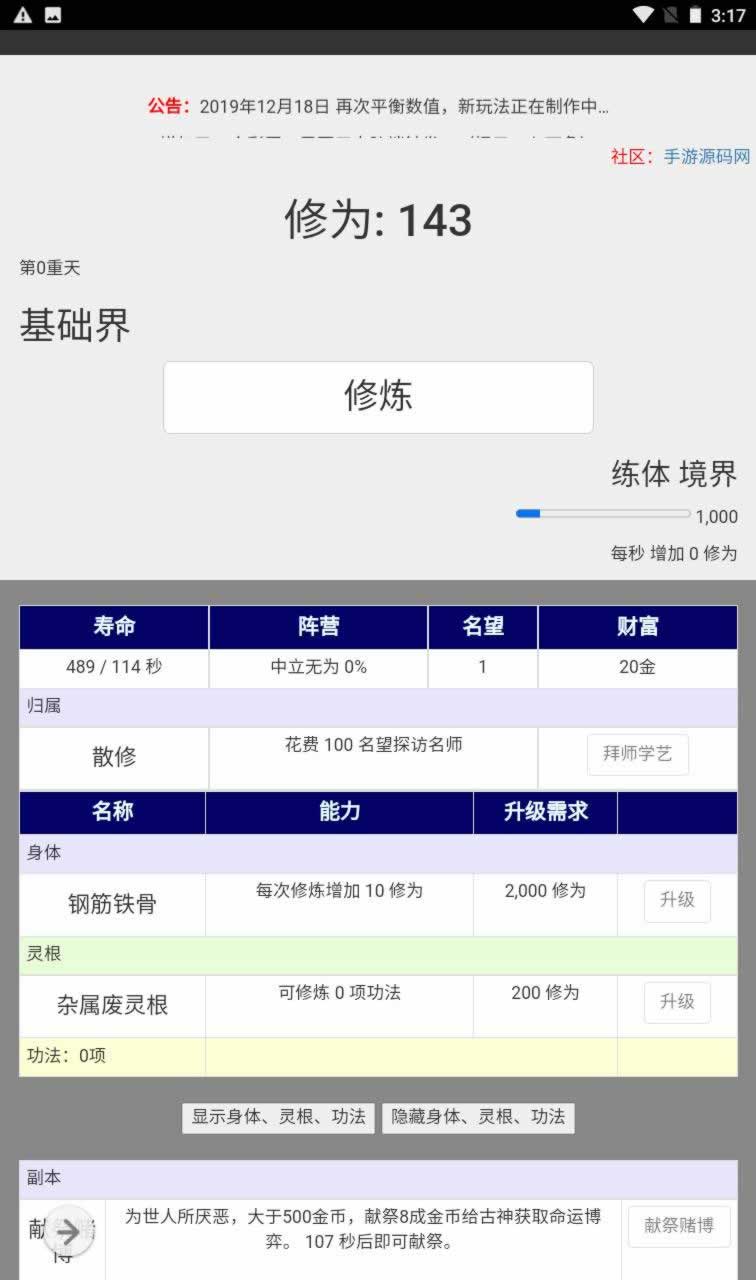
Task: Upgrade 钢筋铁骨 with the 升级 button
Action: pos(677,900)
